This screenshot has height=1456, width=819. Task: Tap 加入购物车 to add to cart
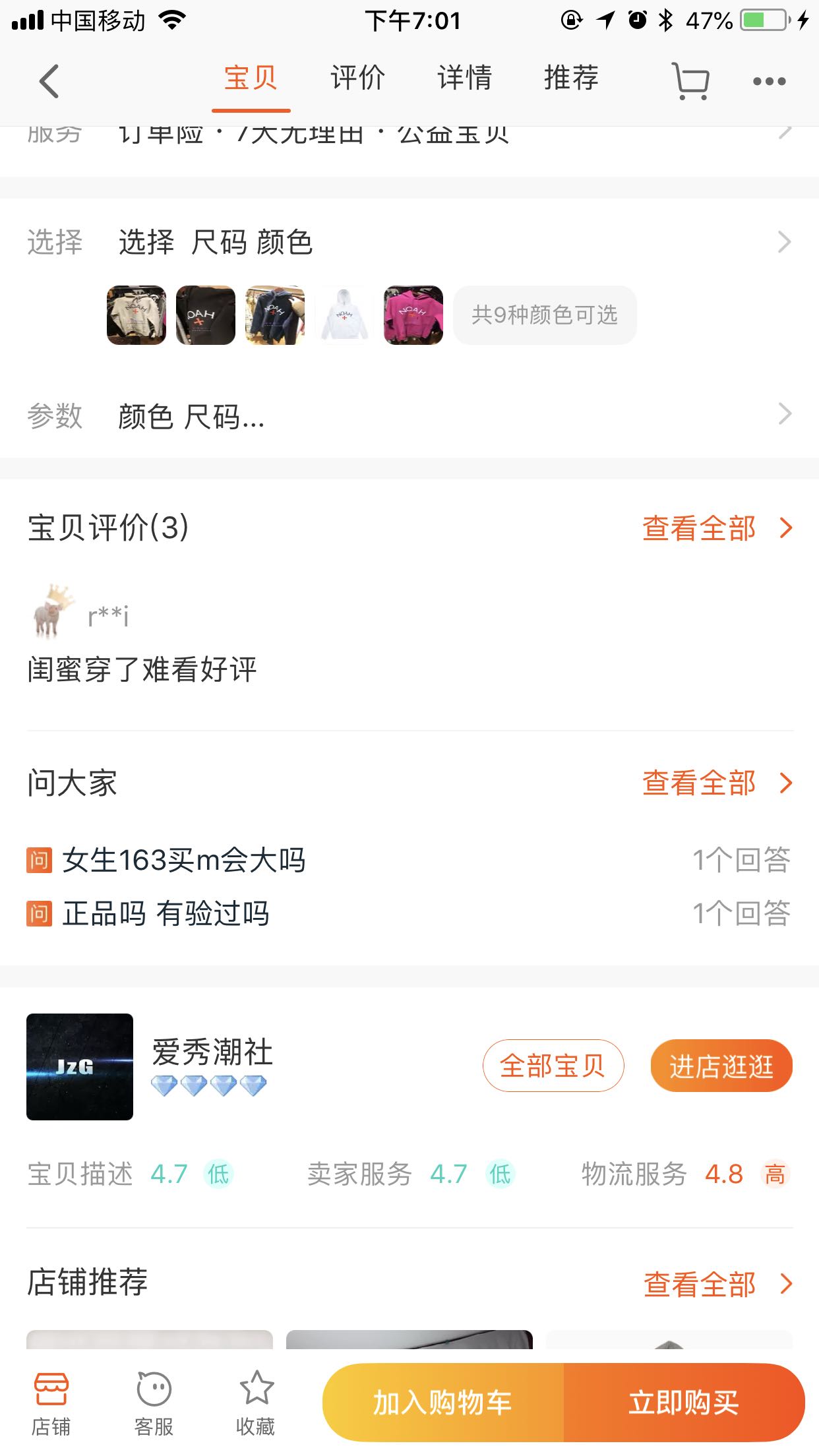pos(443,1403)
